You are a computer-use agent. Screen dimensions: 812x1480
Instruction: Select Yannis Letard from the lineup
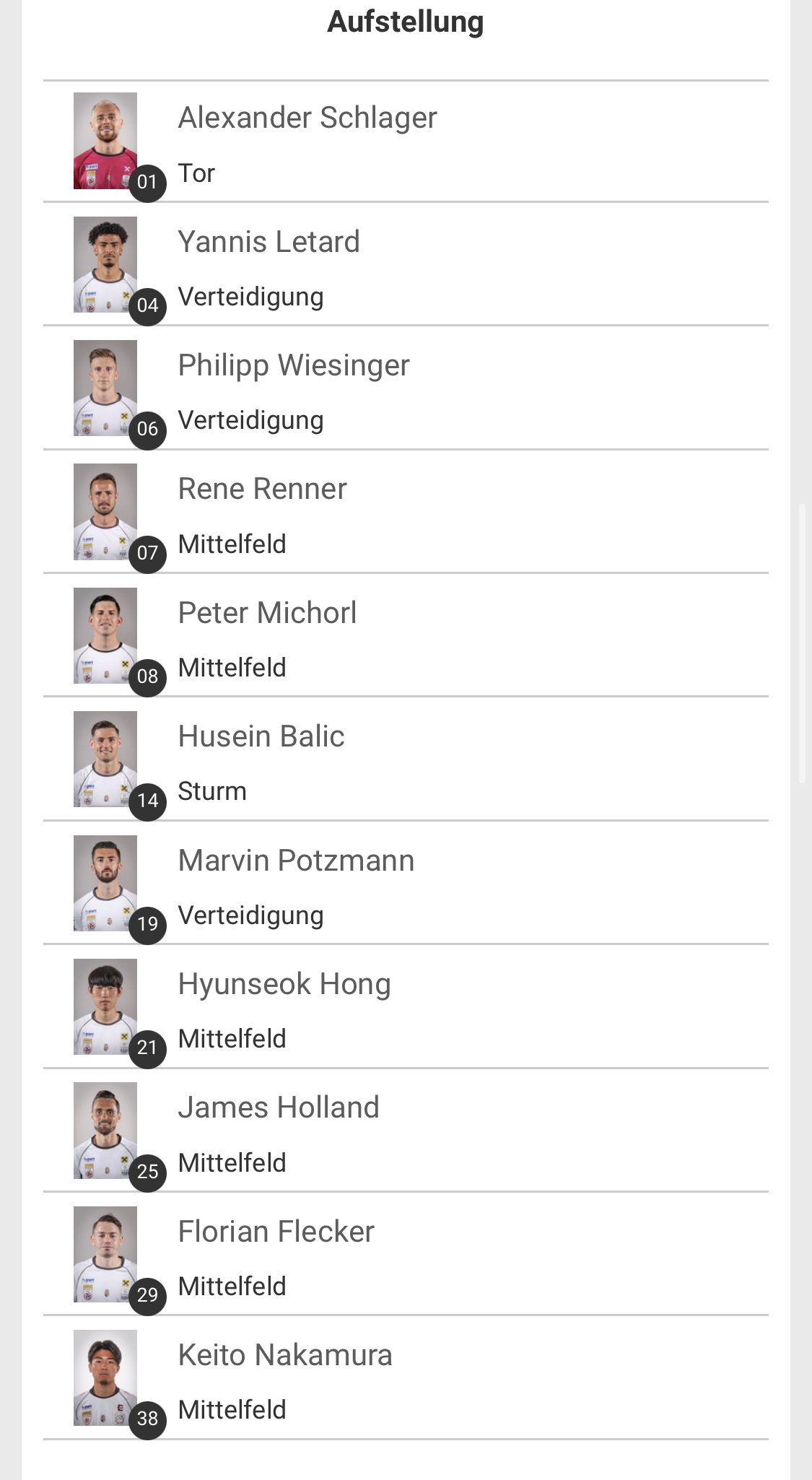tap(406, 264)
